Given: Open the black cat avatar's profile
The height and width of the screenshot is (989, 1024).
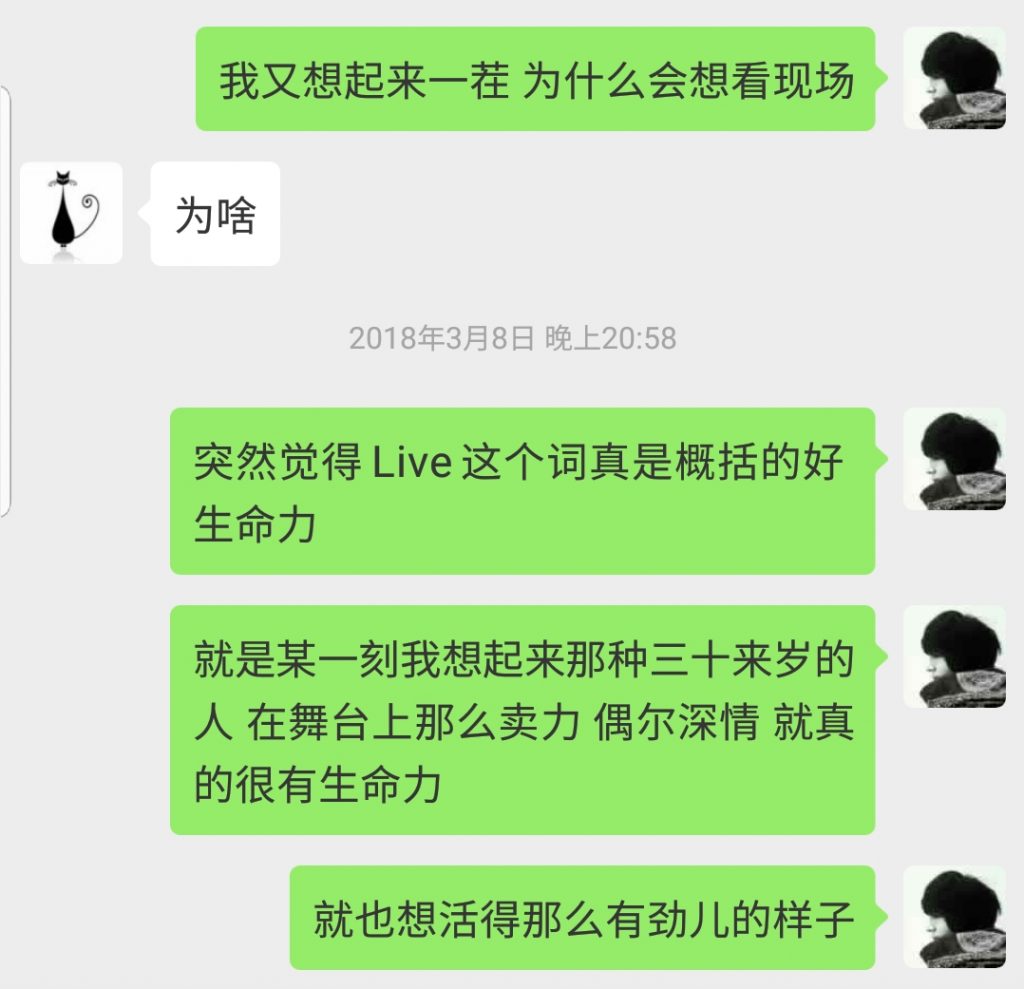Looking at the screenshot, I should [x=71, y=213].
